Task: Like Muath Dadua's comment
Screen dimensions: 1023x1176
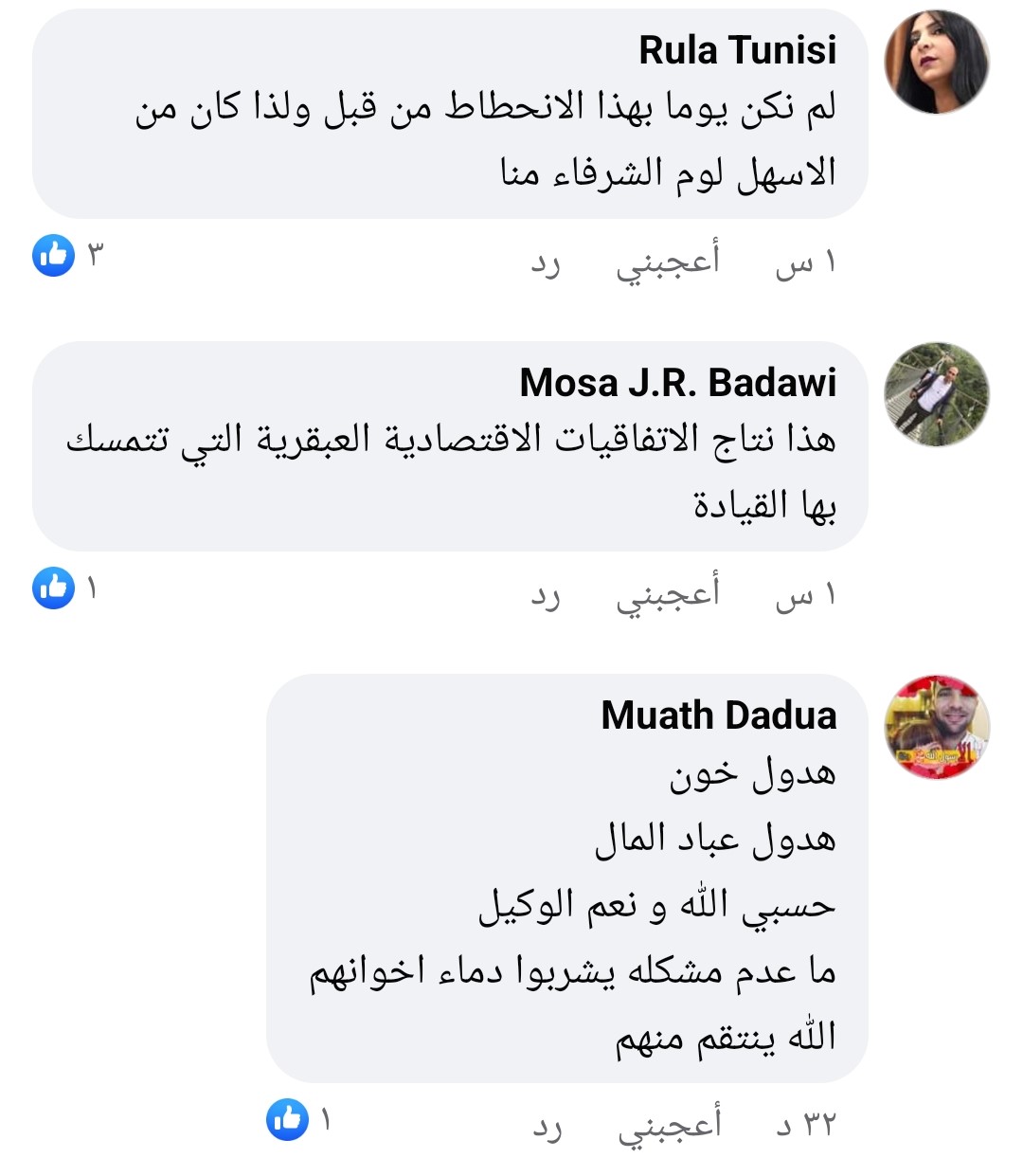Action: click(x=670, y=1124)
